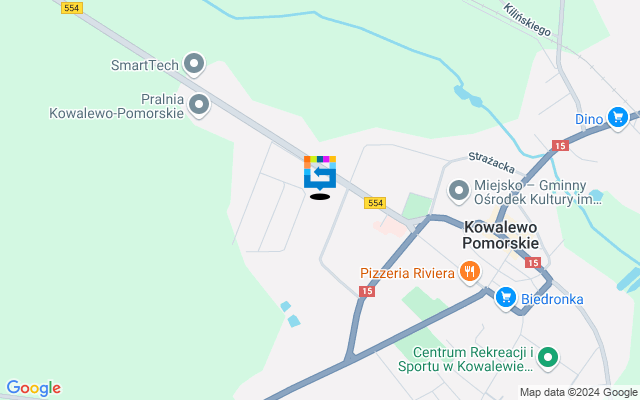
Task: Select Centrum Rekreacji i Sportu marker
Action: 549,357
